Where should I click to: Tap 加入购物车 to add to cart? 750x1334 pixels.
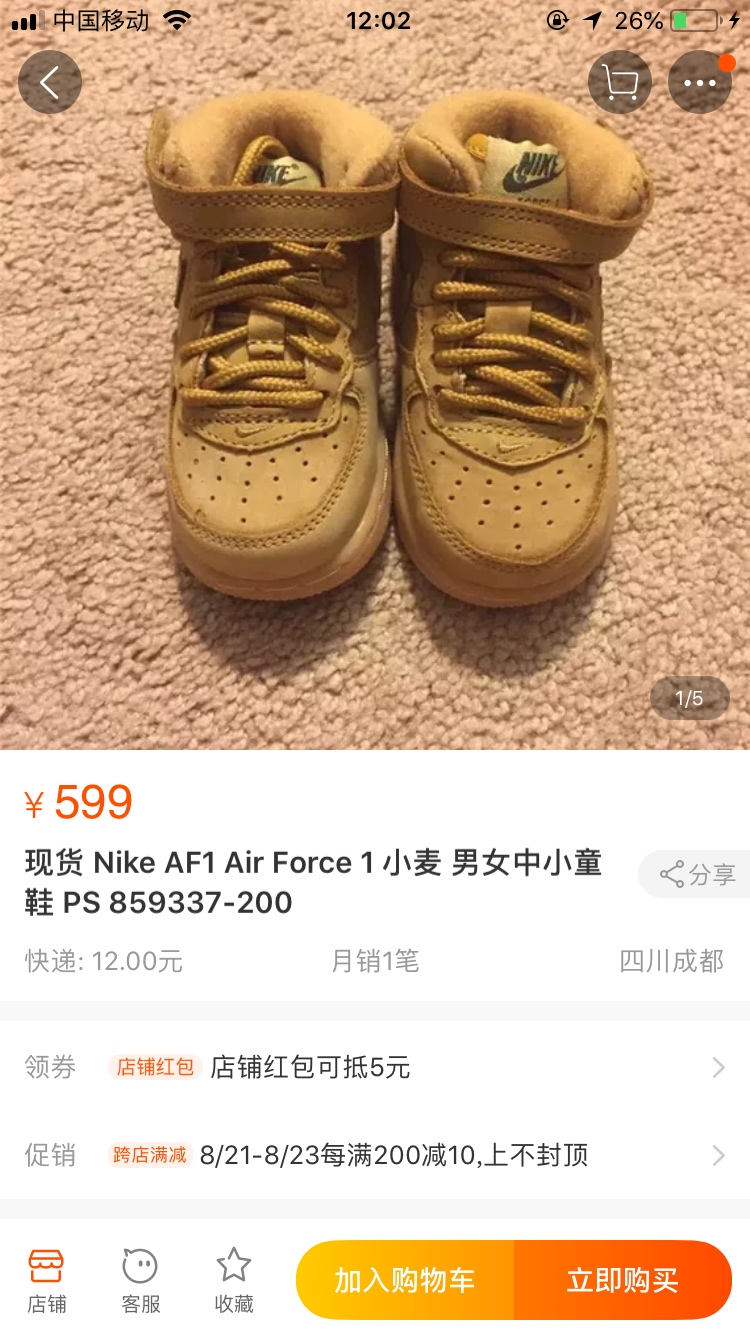pyautogui.click(x=405, y=1280)
